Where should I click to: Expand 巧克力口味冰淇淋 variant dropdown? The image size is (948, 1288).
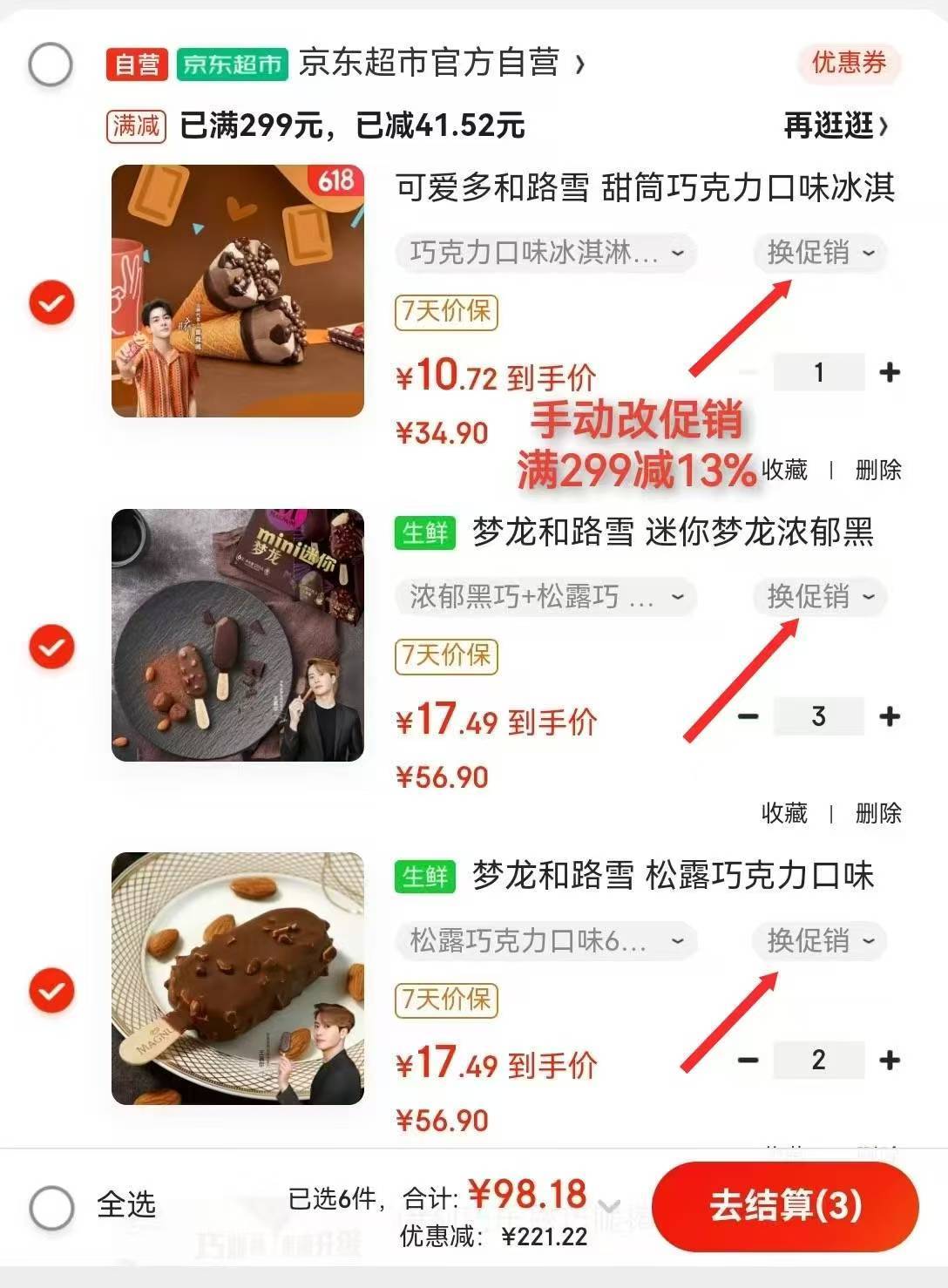pyautogui.click(x=545, y=253)
